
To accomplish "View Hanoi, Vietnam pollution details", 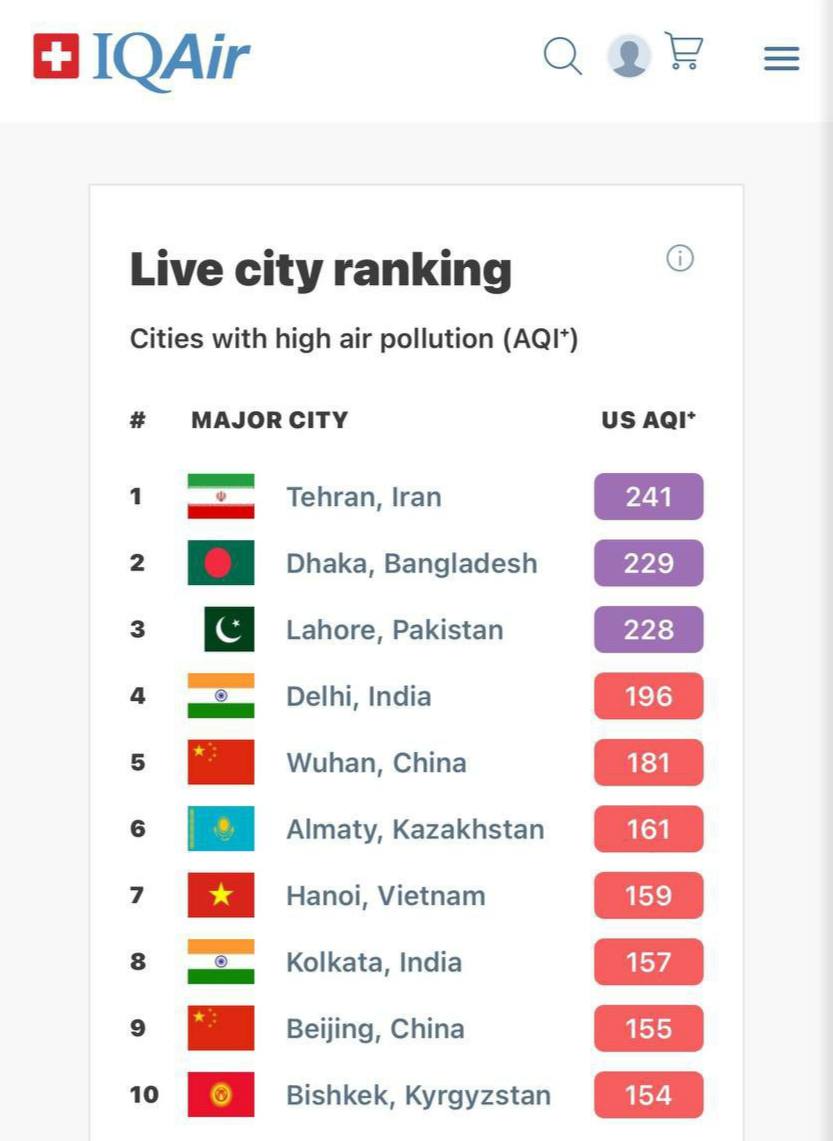I will click(x=385, y=896).
